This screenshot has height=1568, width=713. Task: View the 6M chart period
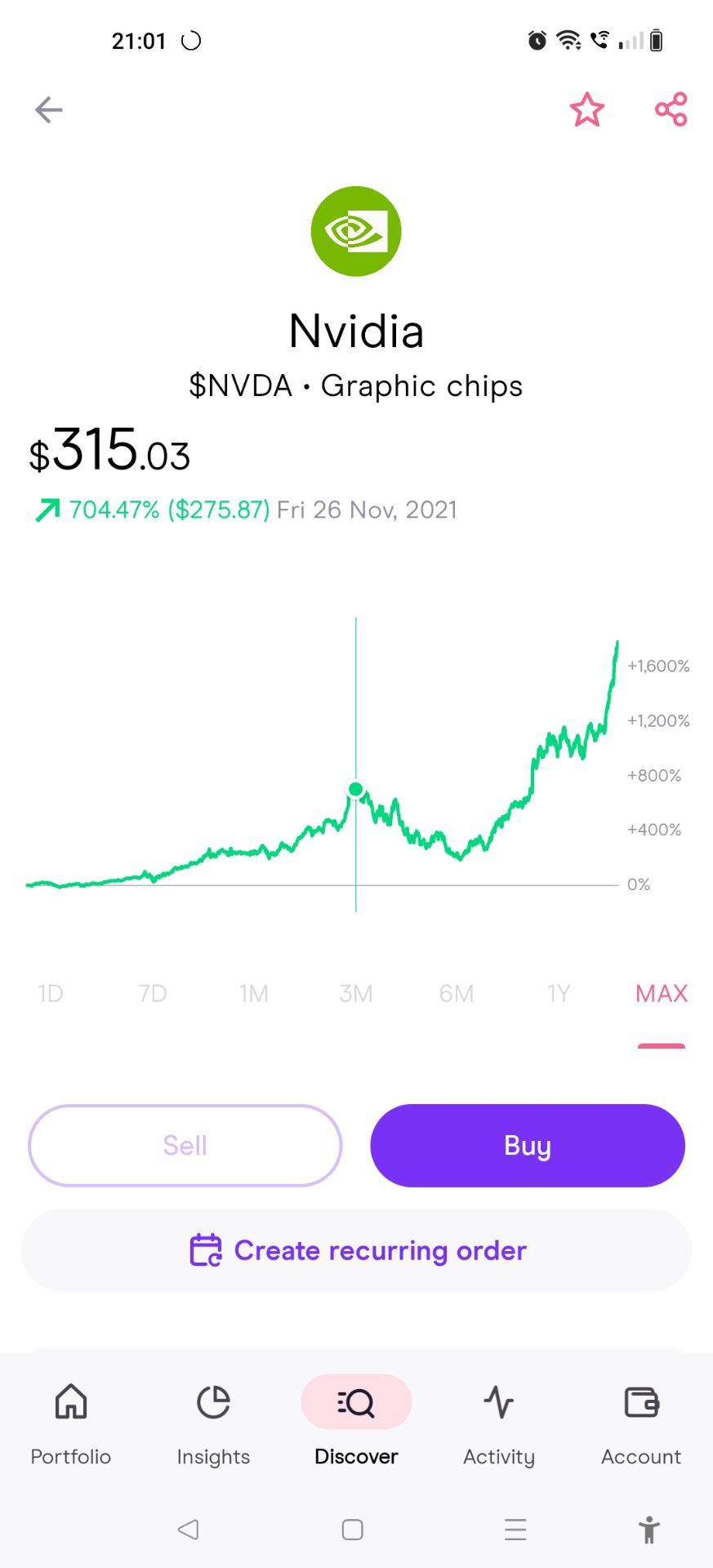(x=457, y=993)
